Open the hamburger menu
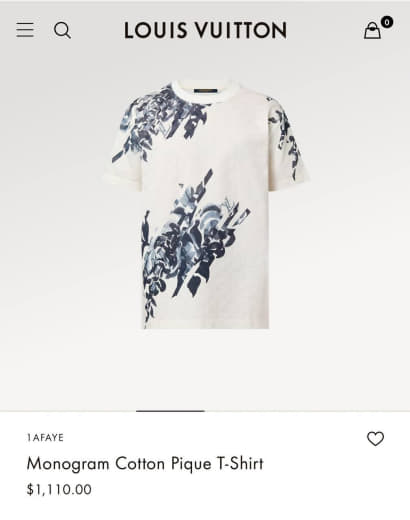The width and height of the screenshot is (410, 520). 25,30
